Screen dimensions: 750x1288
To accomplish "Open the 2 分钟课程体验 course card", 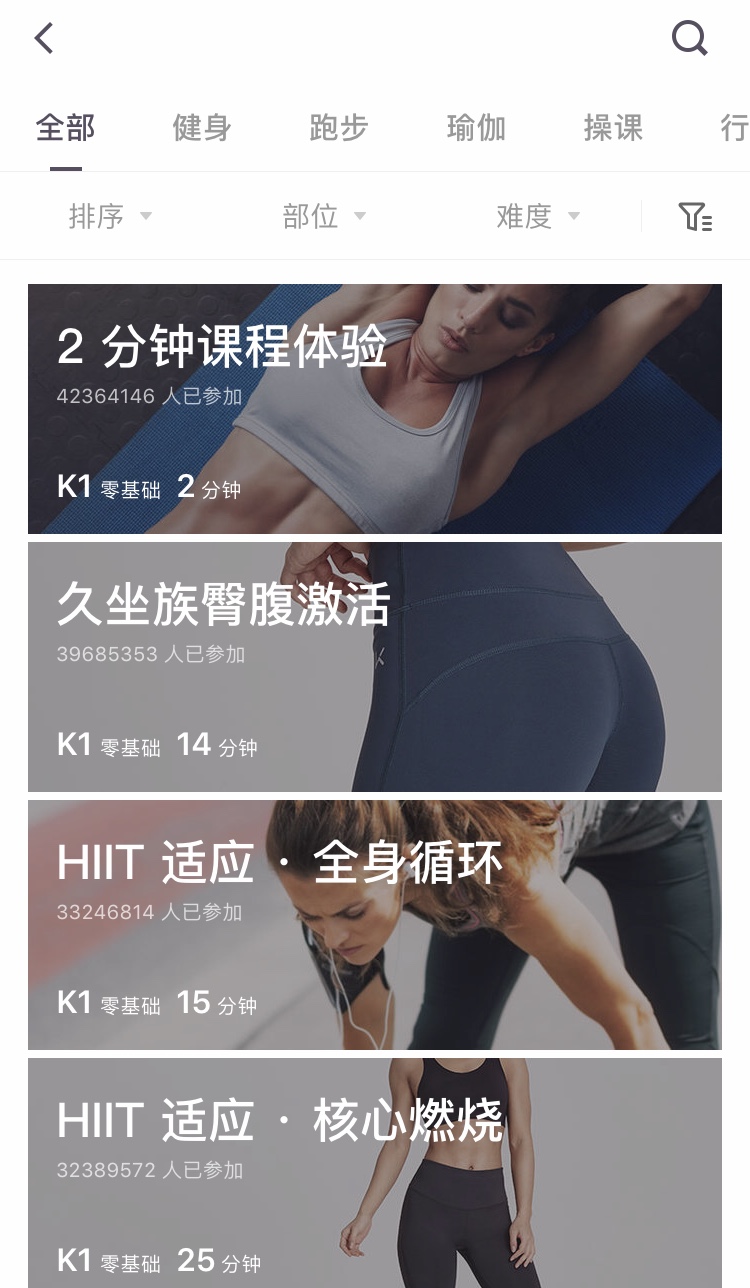I will [x=375, y=409].
